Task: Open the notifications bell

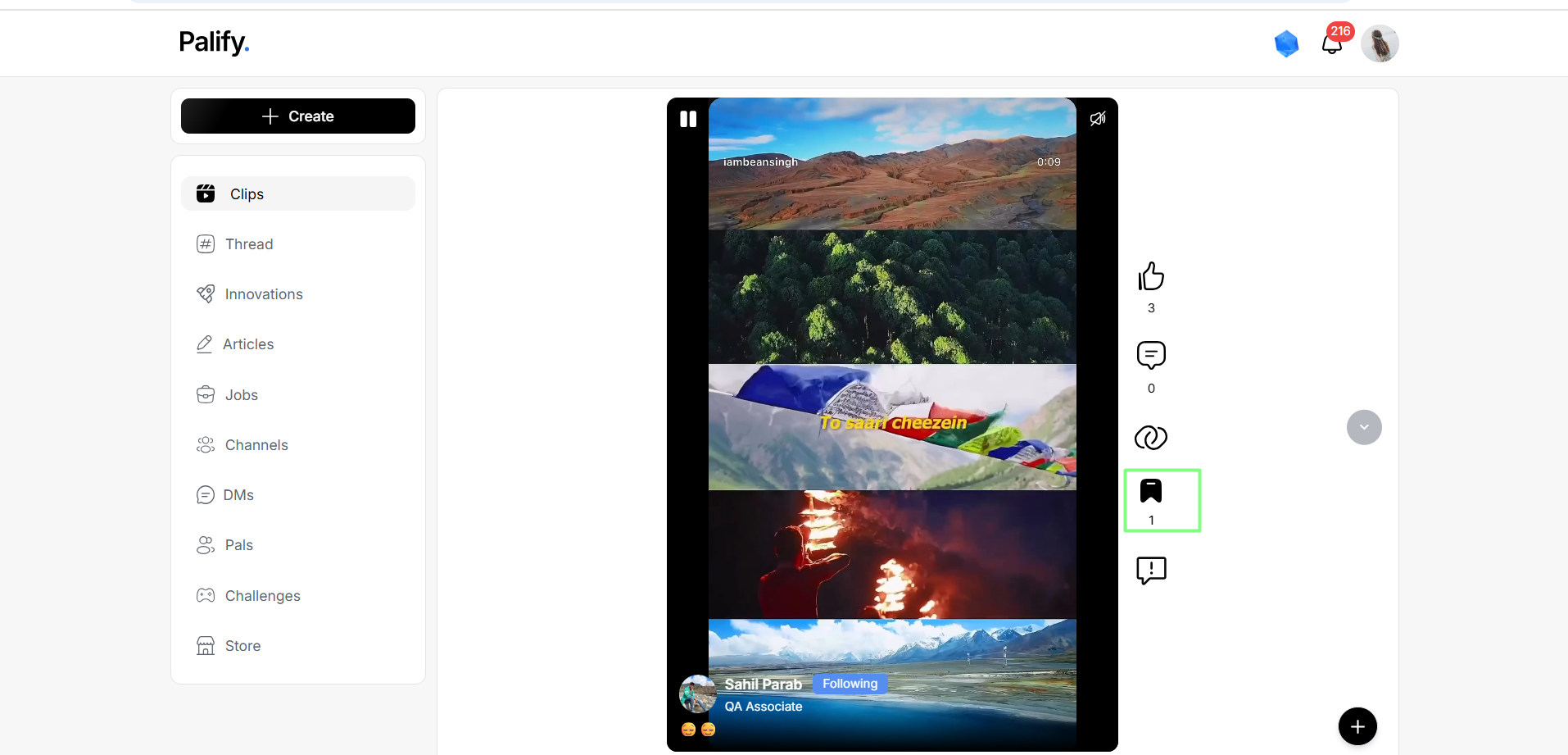Action: (x=1332, y=44)
